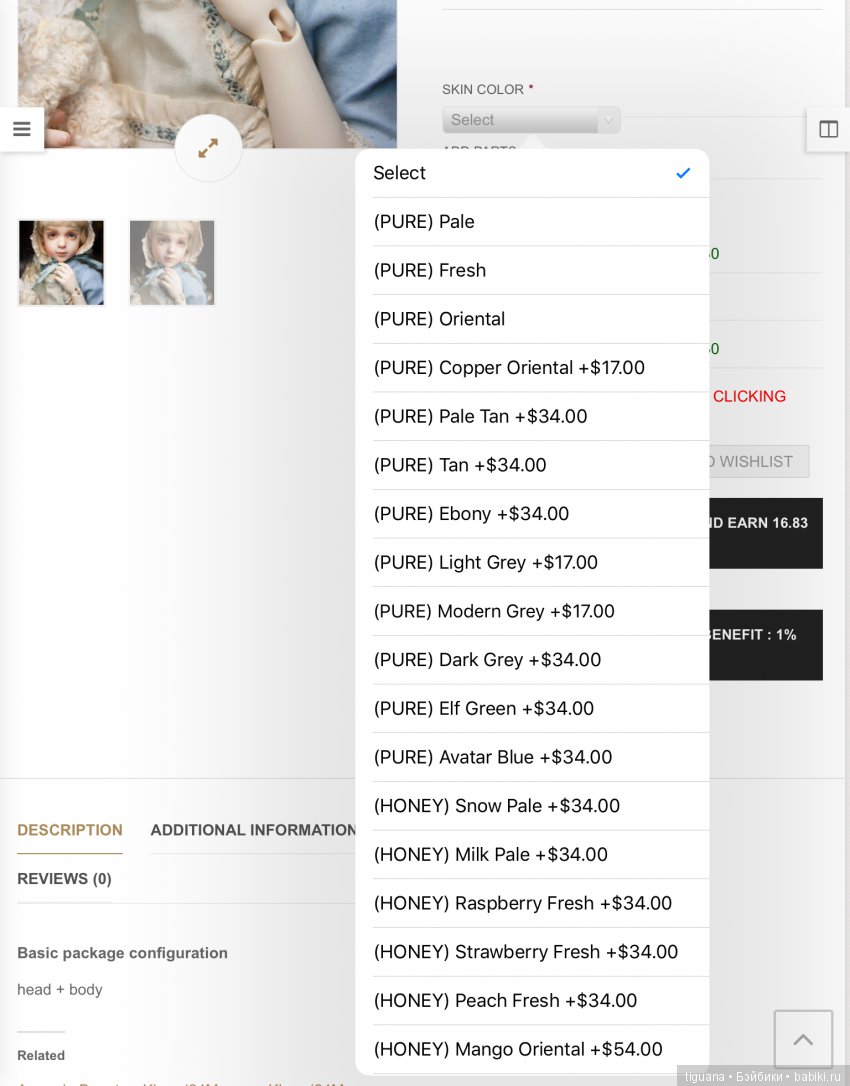This screenshot has height=1086, width=850.
Task: Open the hamburger menu
Action: tap(22, 129)
